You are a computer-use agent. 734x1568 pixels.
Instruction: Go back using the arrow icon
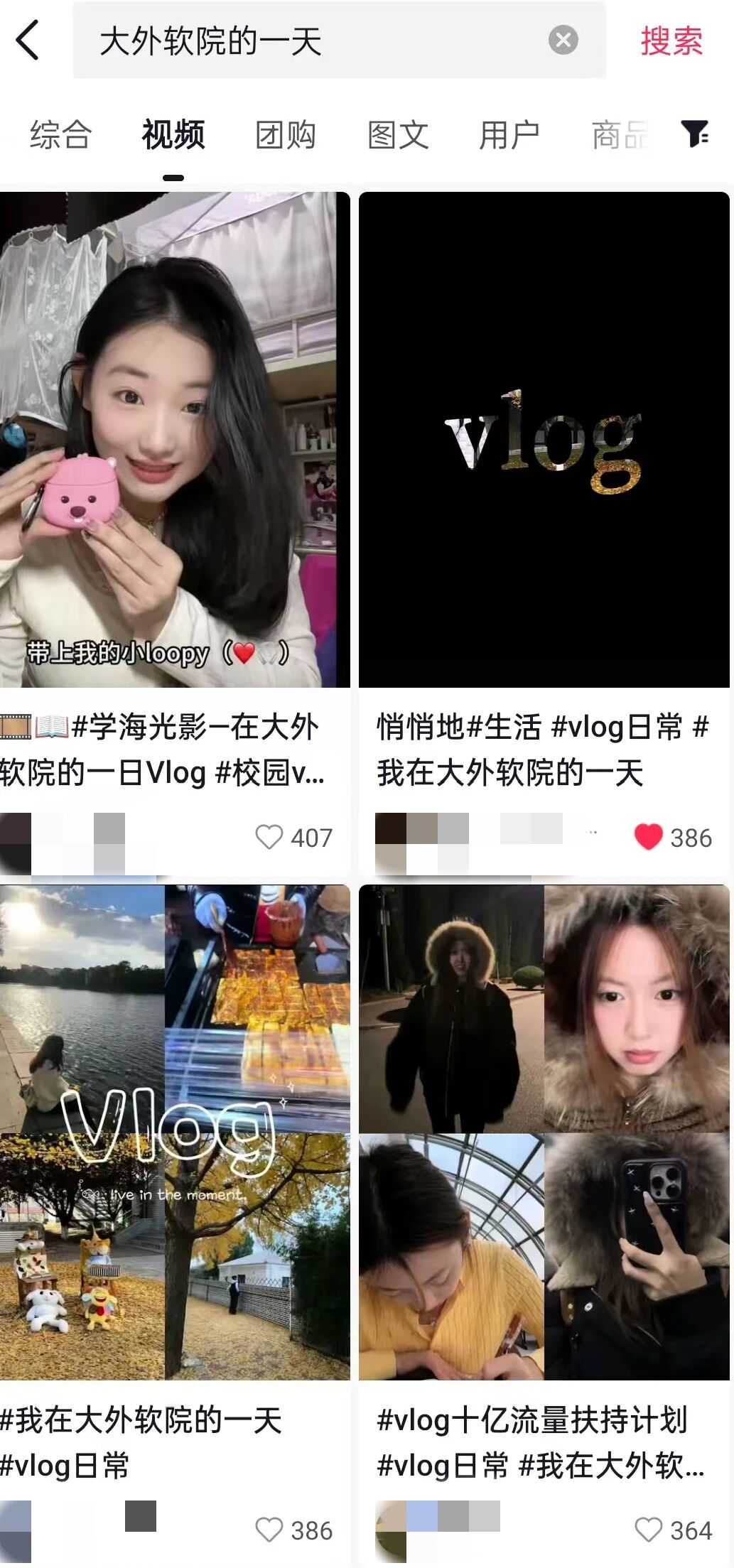click(x=27, y=40)
